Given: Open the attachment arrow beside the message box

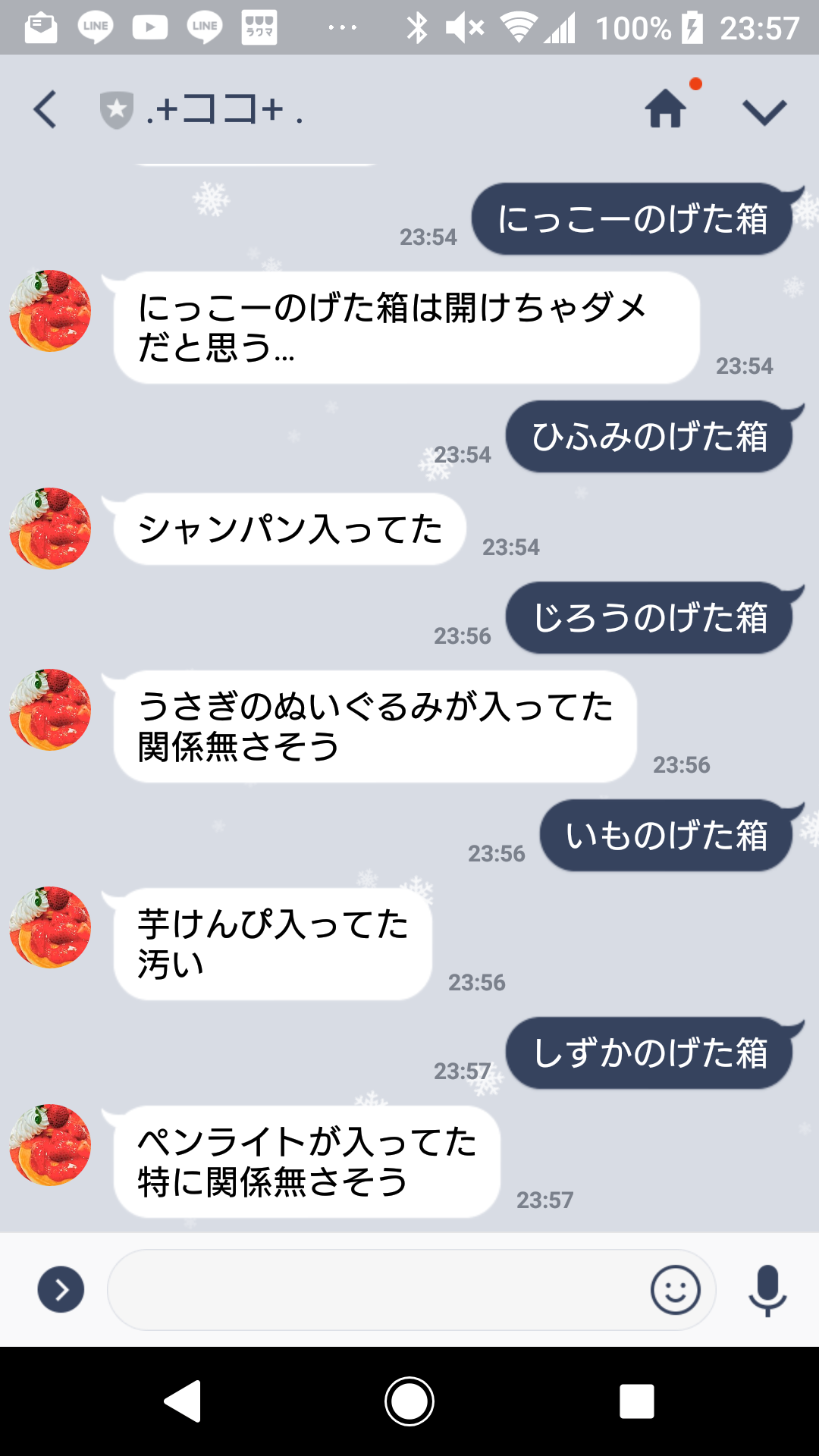Looking at the screenshot, I should click(x=61, y=1289).
